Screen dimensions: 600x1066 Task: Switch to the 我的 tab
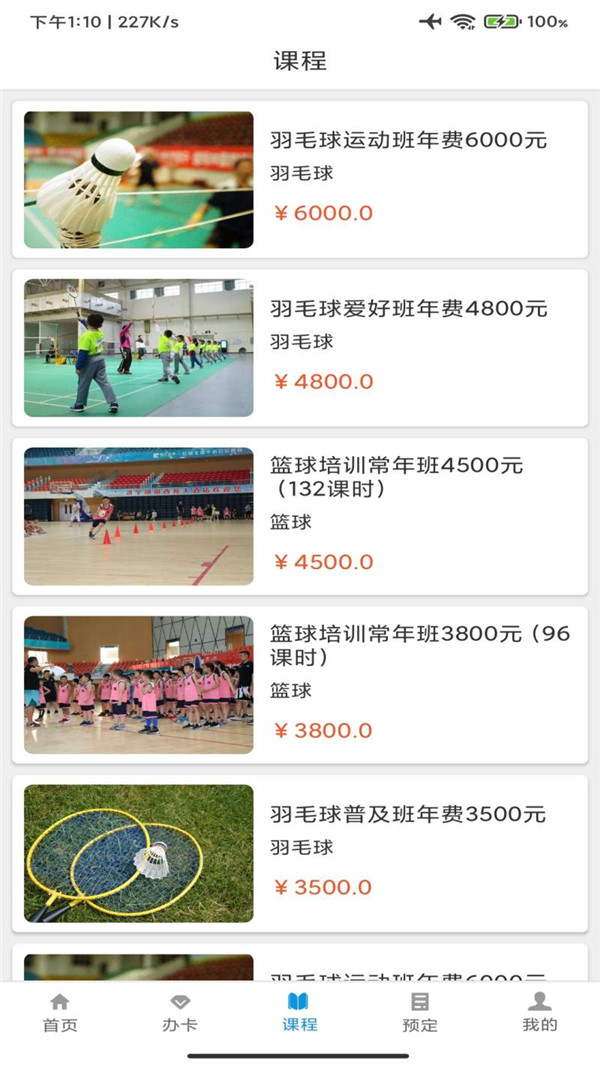click(540, 1012)
